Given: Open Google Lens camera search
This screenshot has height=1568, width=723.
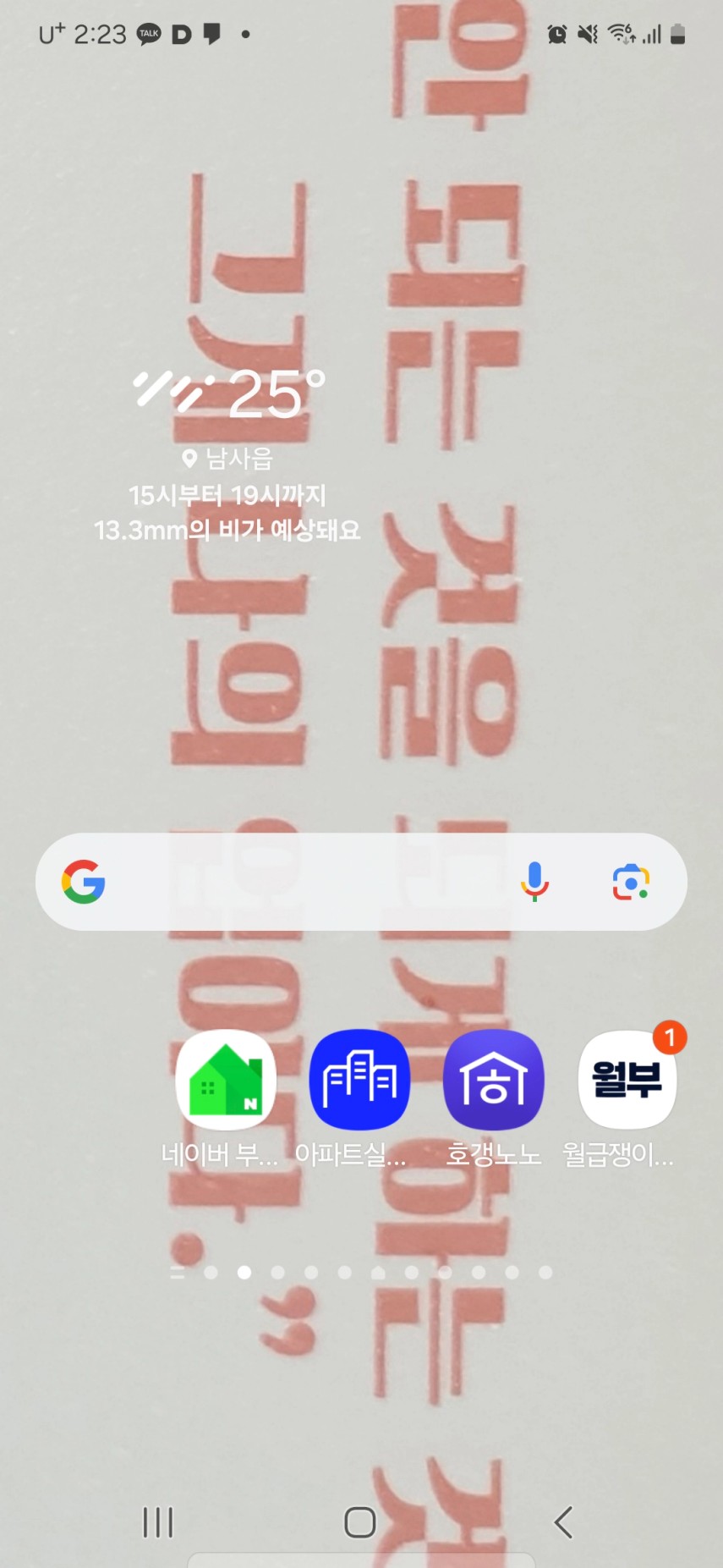Looking at the screenshot, I should pos(631,882).
